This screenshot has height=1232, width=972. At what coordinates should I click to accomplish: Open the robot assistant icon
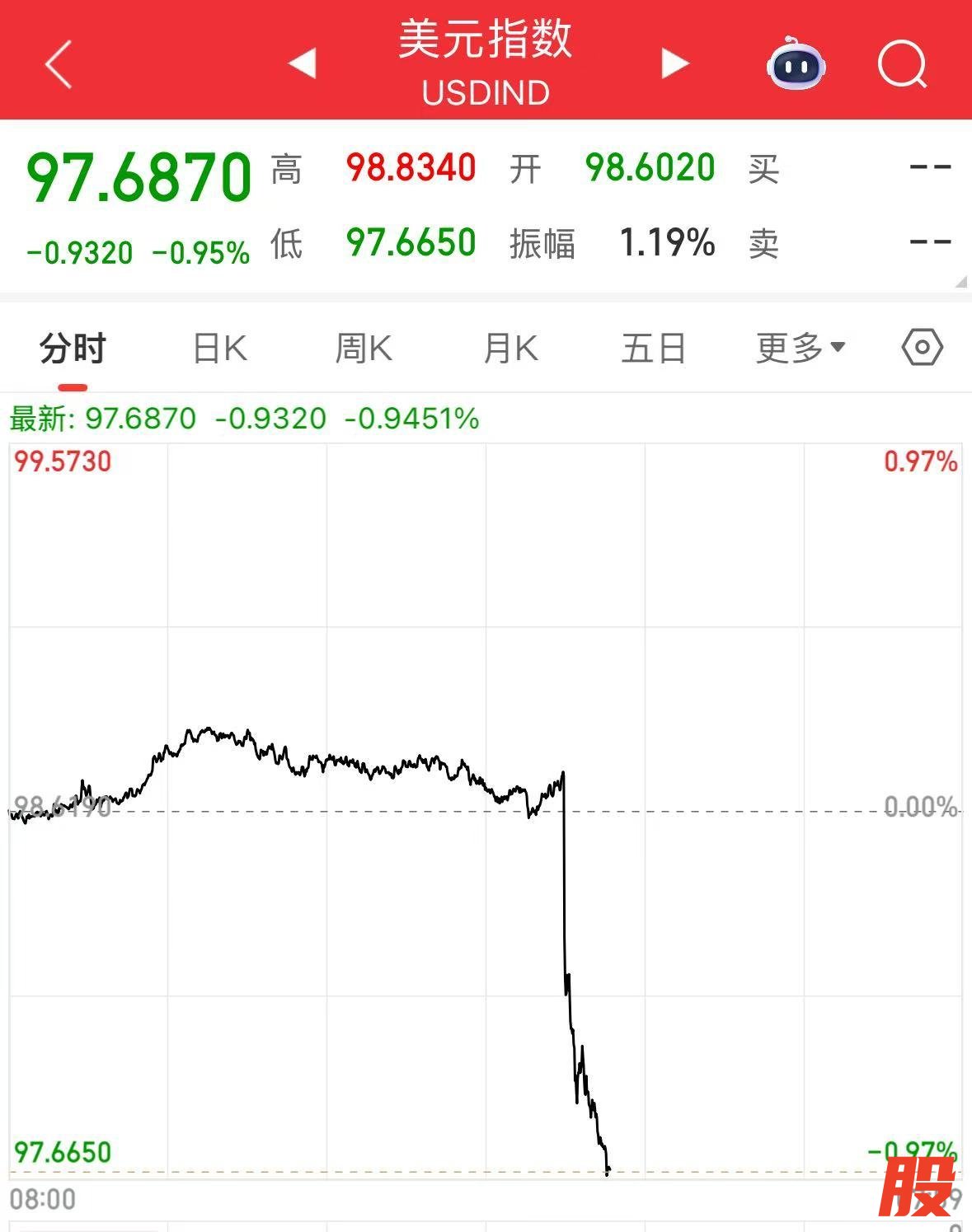coord(796,63)
